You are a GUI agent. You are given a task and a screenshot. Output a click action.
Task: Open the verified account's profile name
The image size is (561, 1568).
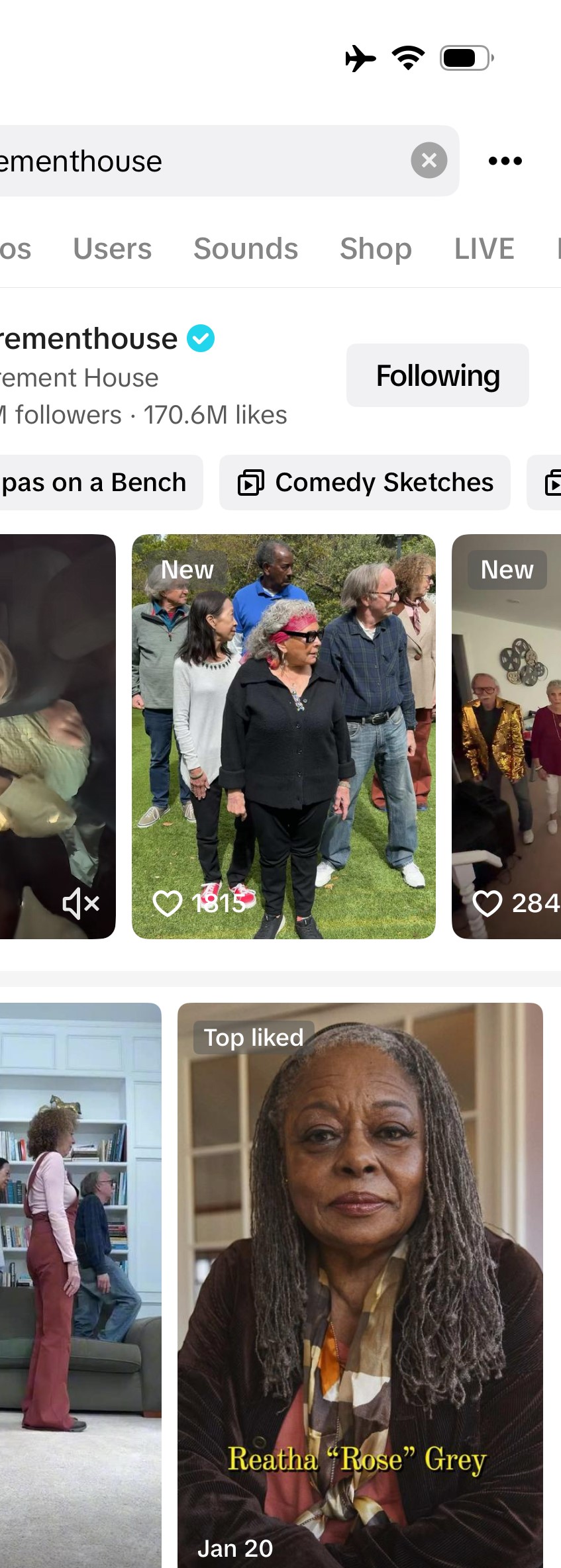click(89, 339)
